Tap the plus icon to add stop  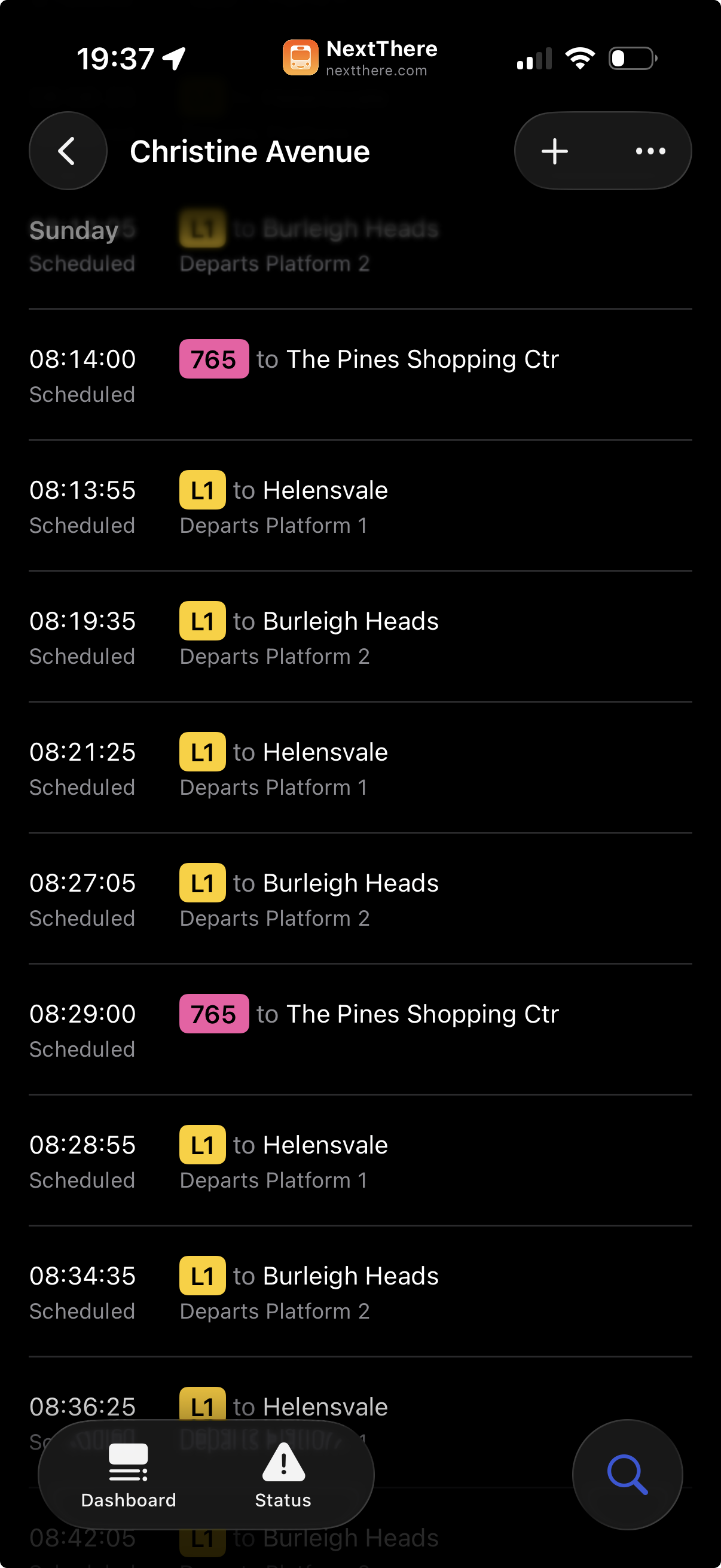click(x=555, y=151)
